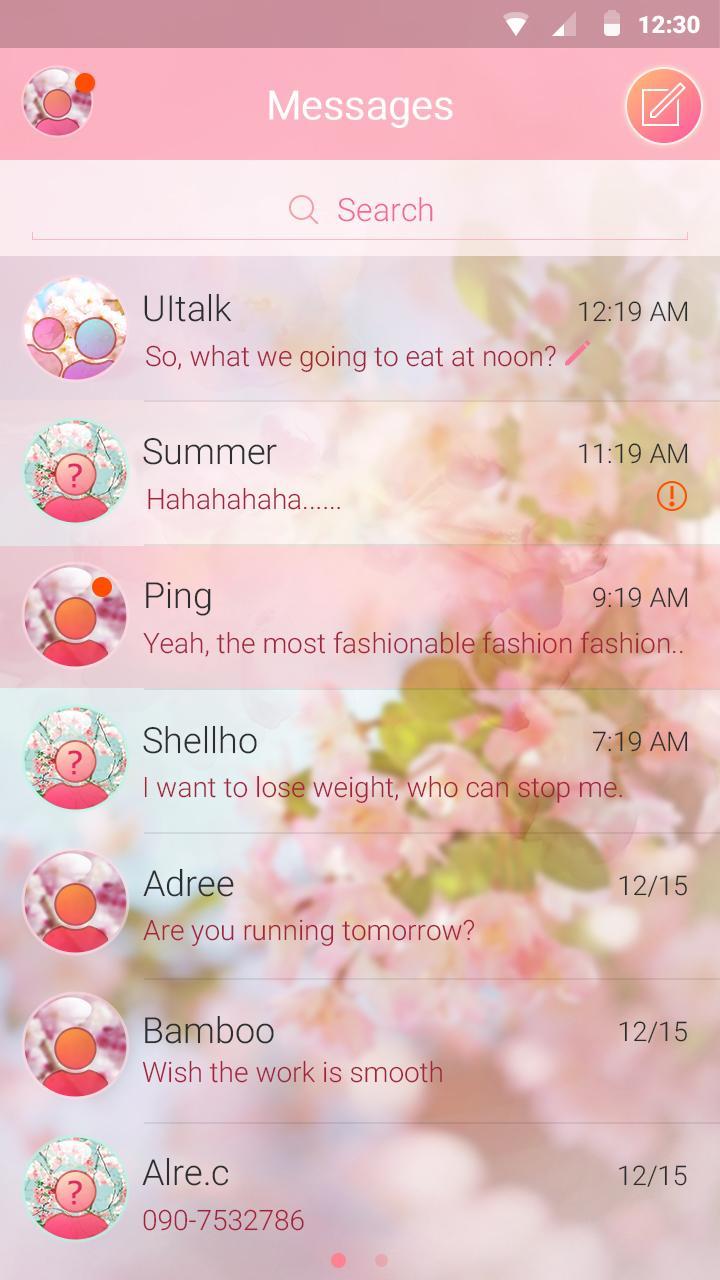Select the second page indicator dot
This screenshot has height=1280, width=720.
pyautogui.click(x=380, y=1261)
